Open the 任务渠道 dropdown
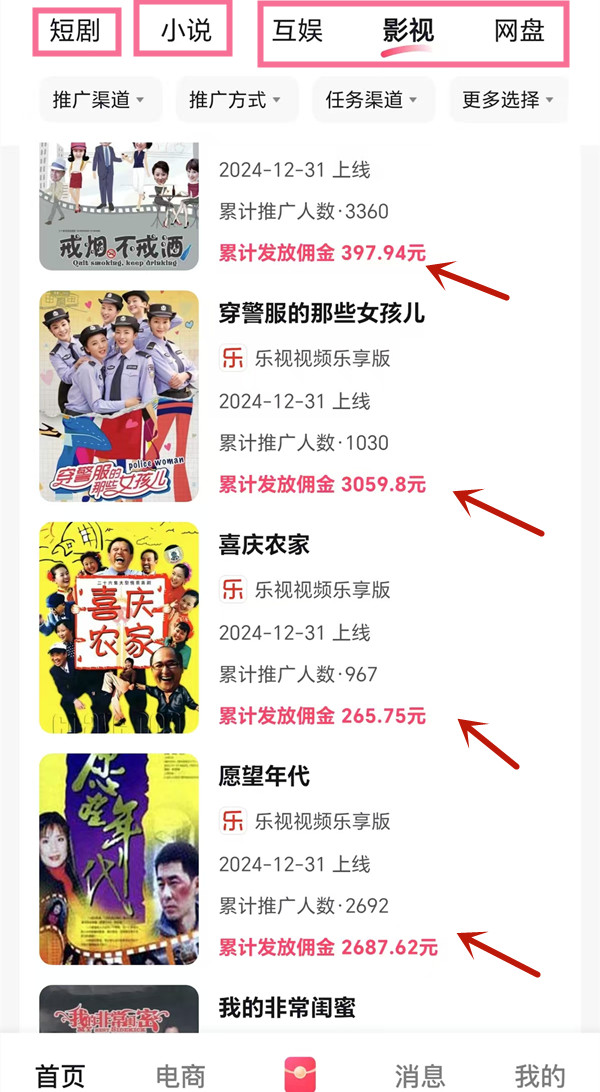This screenshot has width=600, height=1092. 373,100
